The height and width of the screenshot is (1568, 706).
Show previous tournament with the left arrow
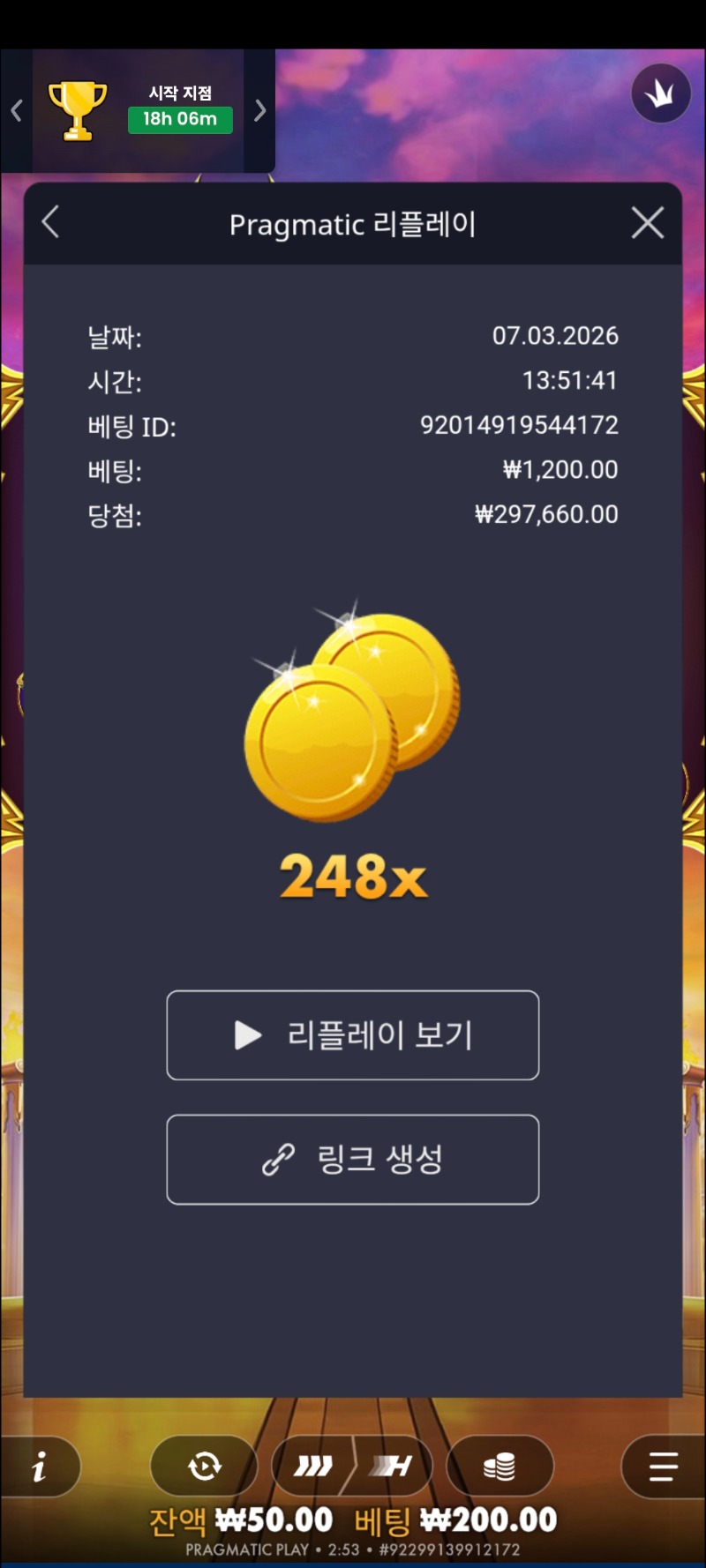(x=16, y=111)
